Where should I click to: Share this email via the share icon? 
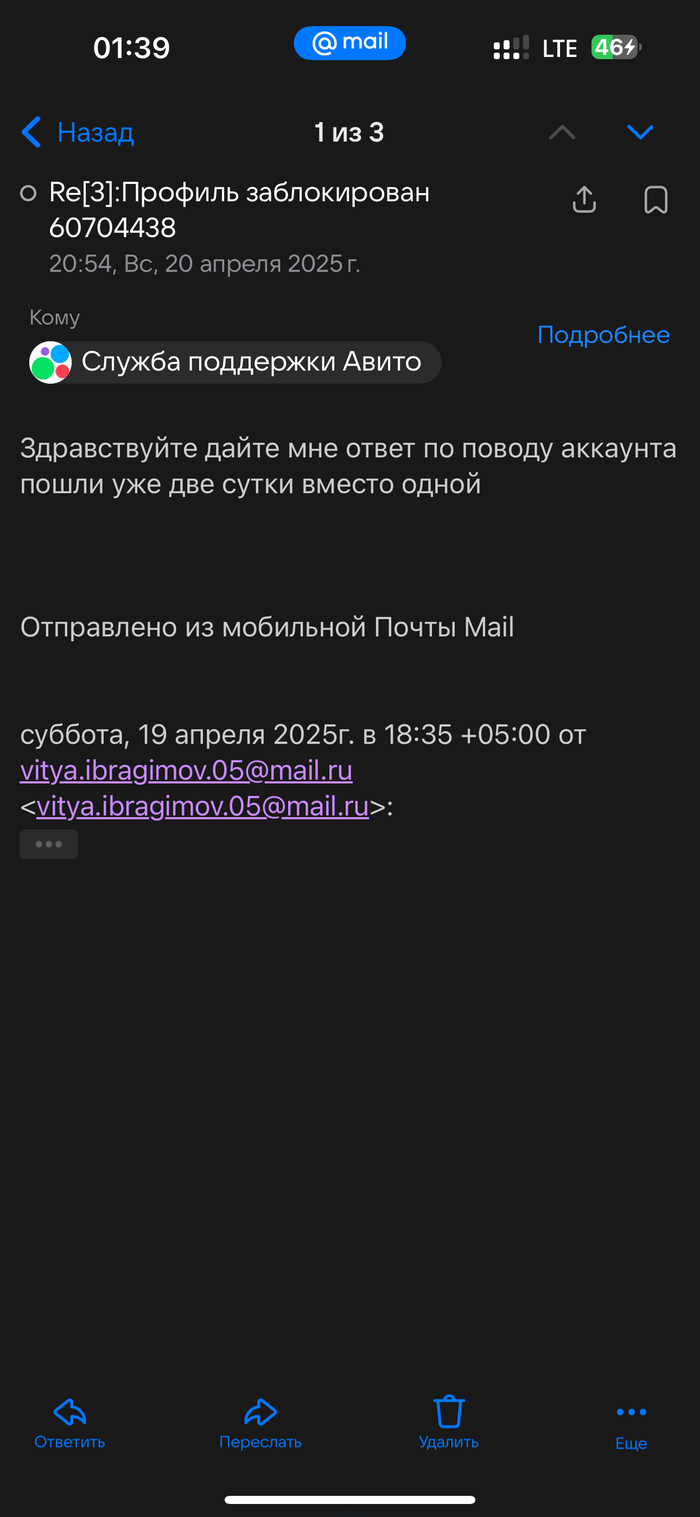(x=584, y=200)
